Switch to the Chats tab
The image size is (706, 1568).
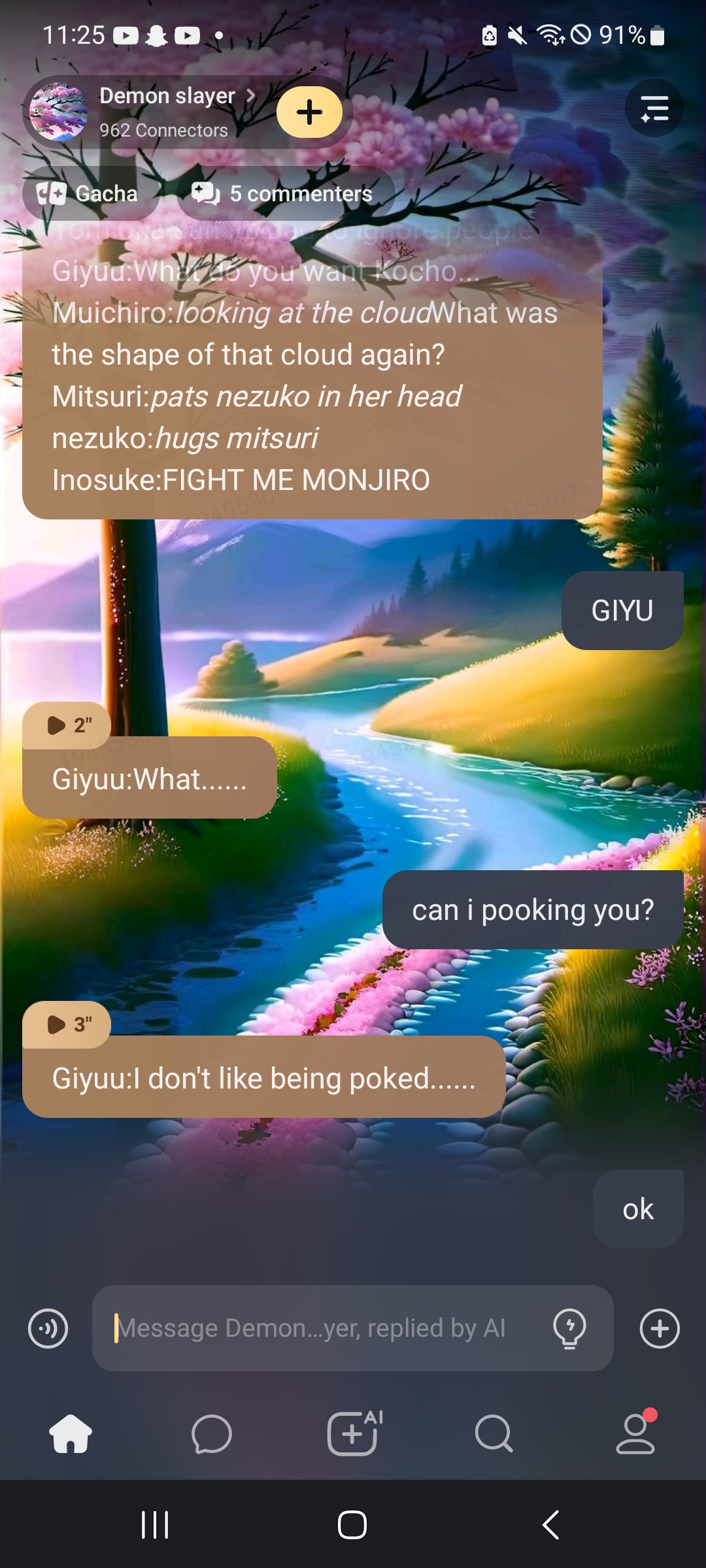[212, 1434]
